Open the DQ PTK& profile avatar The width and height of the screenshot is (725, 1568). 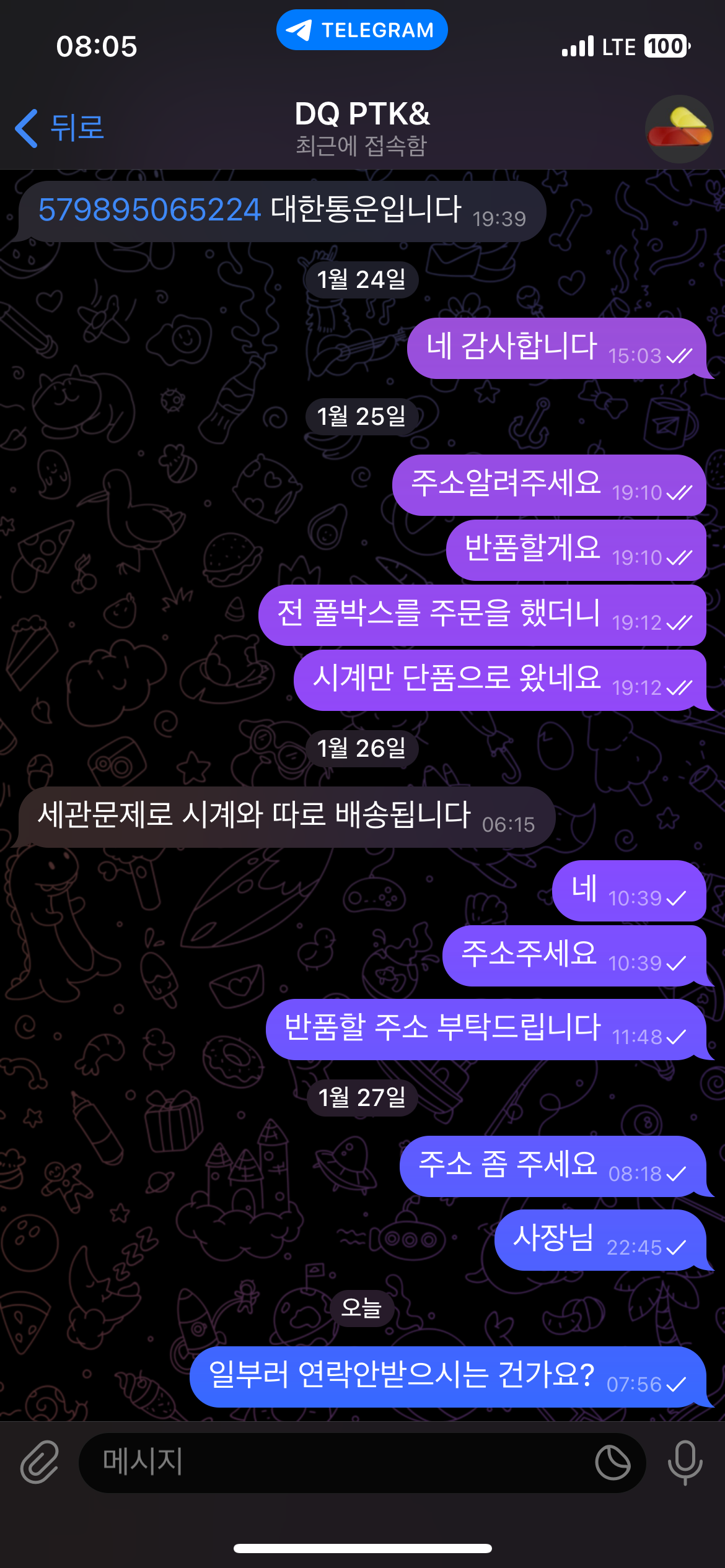[x=679, y=129]
